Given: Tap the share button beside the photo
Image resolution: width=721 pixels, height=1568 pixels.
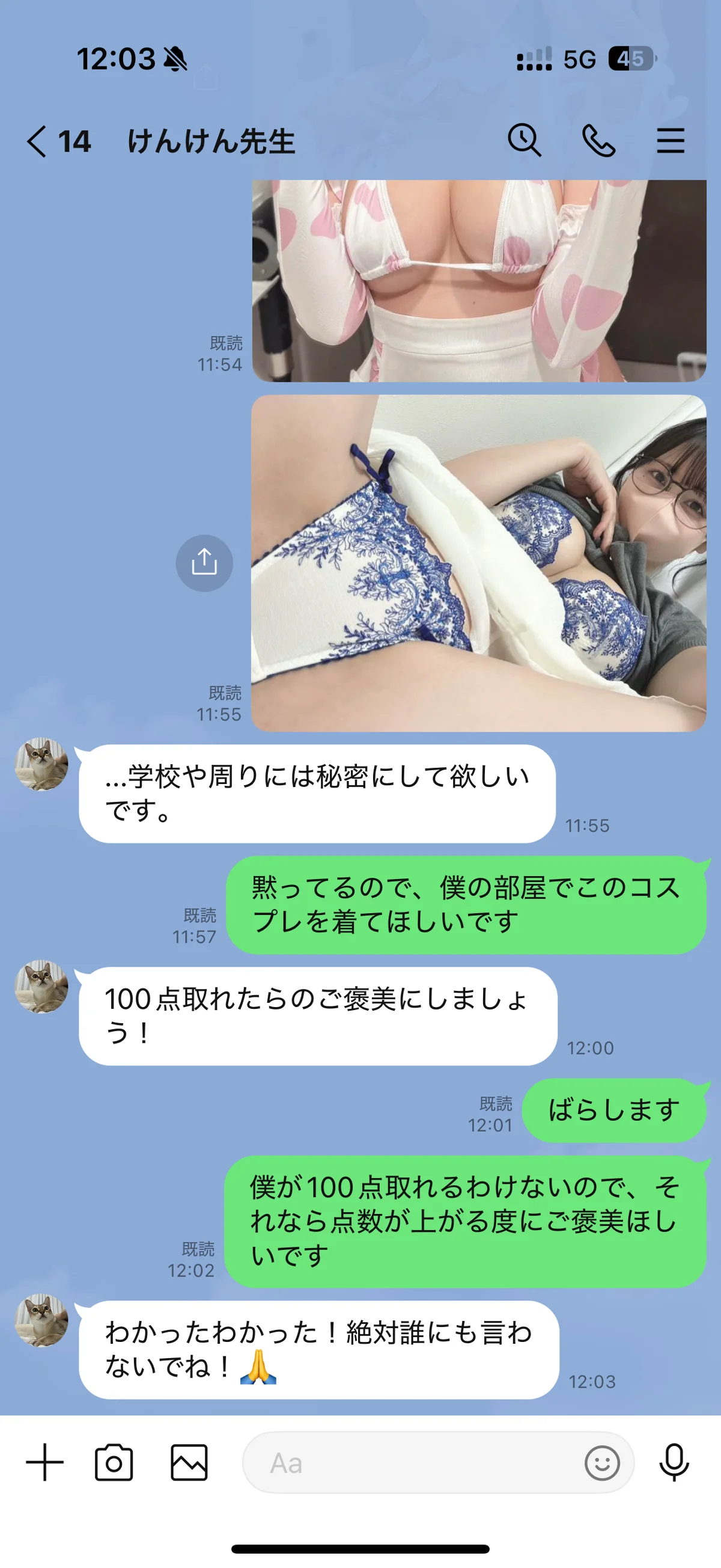Looking at the screenshot, I should pyautogui.click(x=204, y=562).
